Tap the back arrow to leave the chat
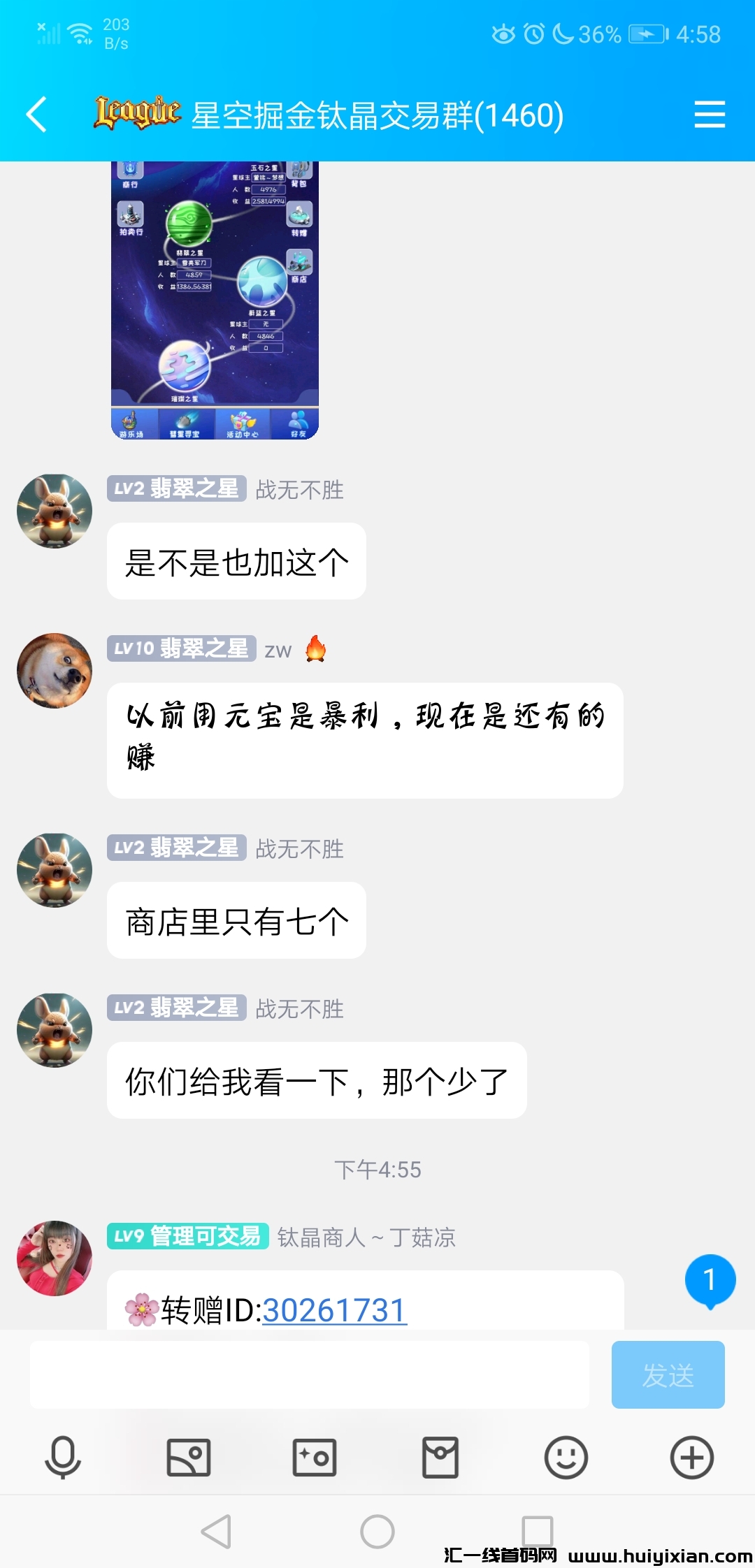755x1568 pixels. (35, 115)
